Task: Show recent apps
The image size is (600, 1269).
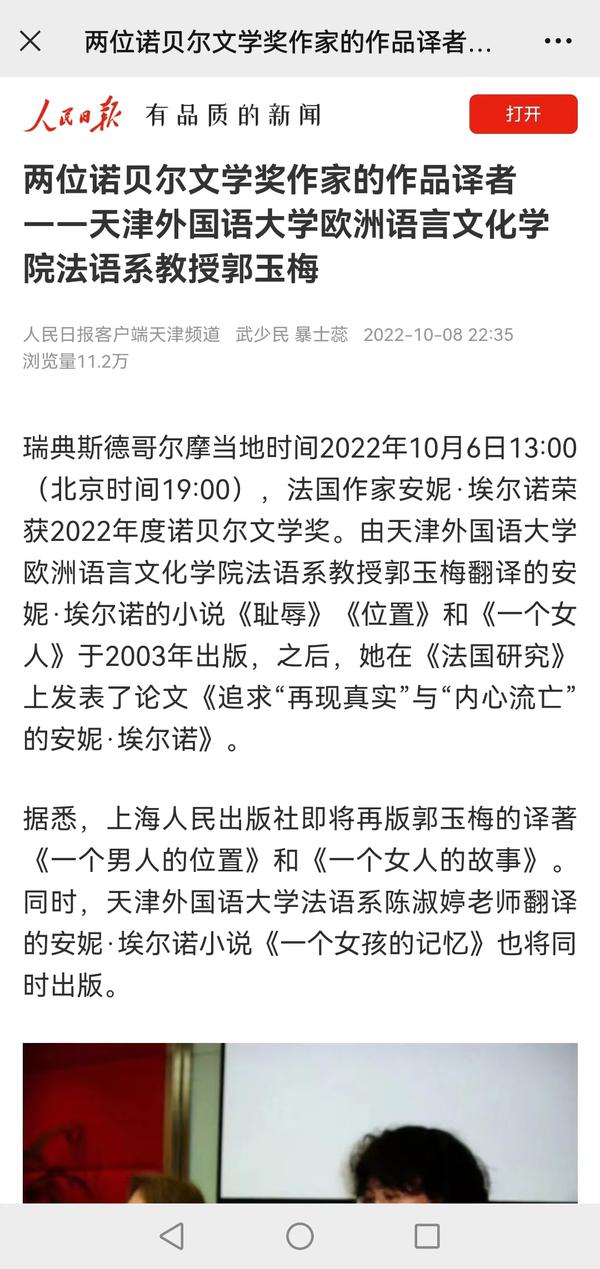Action: pyautogui.click(x=427, y=1236)
